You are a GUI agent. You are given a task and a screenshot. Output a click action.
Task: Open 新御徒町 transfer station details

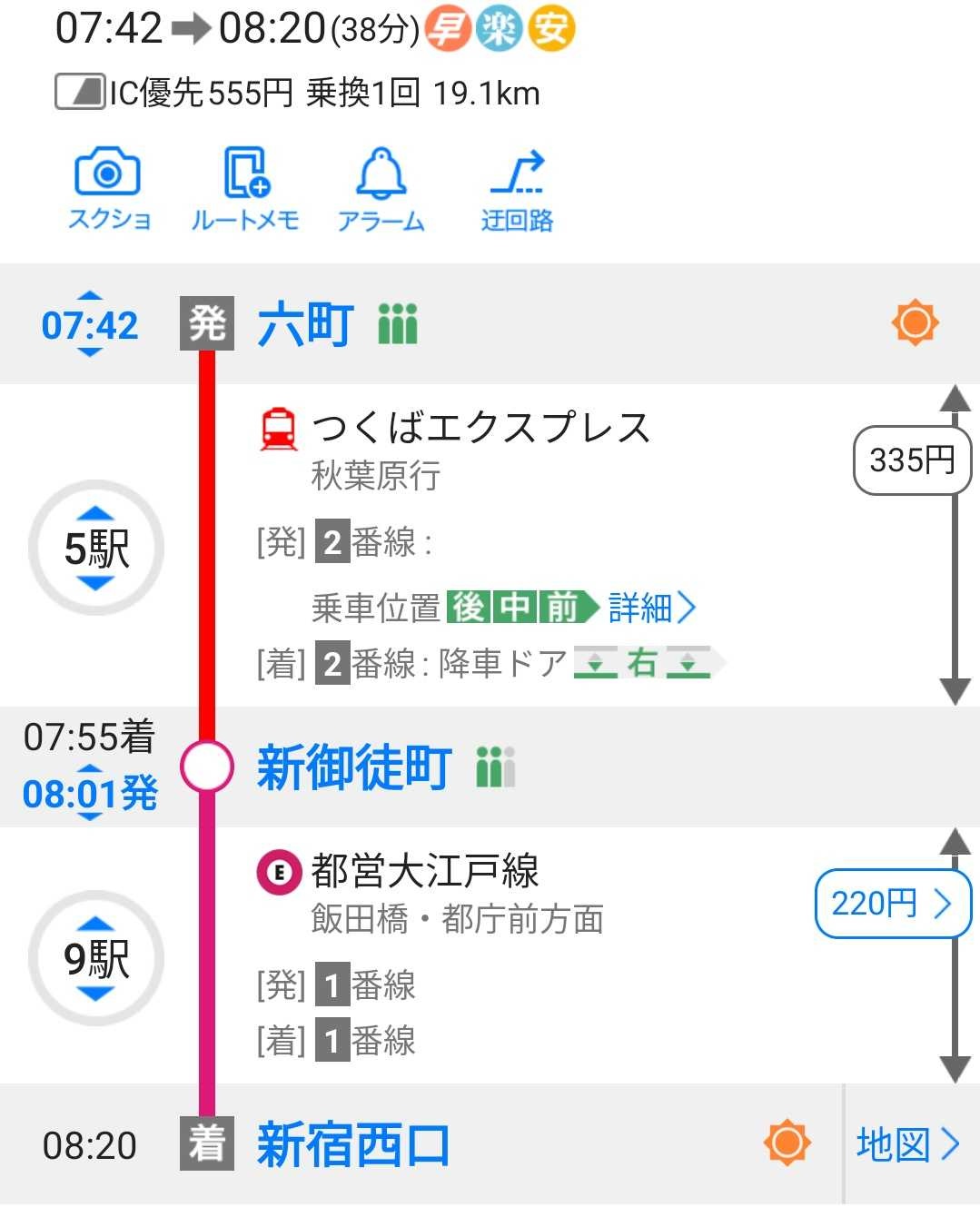tap(354, 767)
